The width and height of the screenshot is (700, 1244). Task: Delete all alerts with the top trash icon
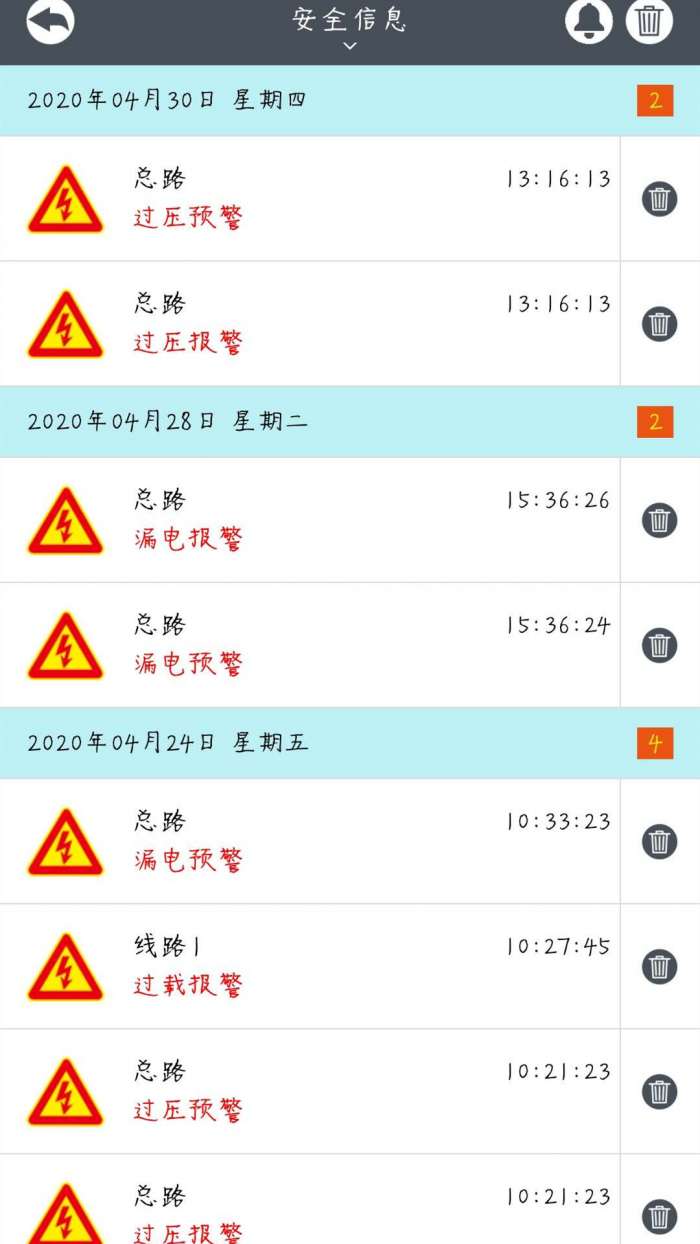pyautogui.click(x=649, y=22)
